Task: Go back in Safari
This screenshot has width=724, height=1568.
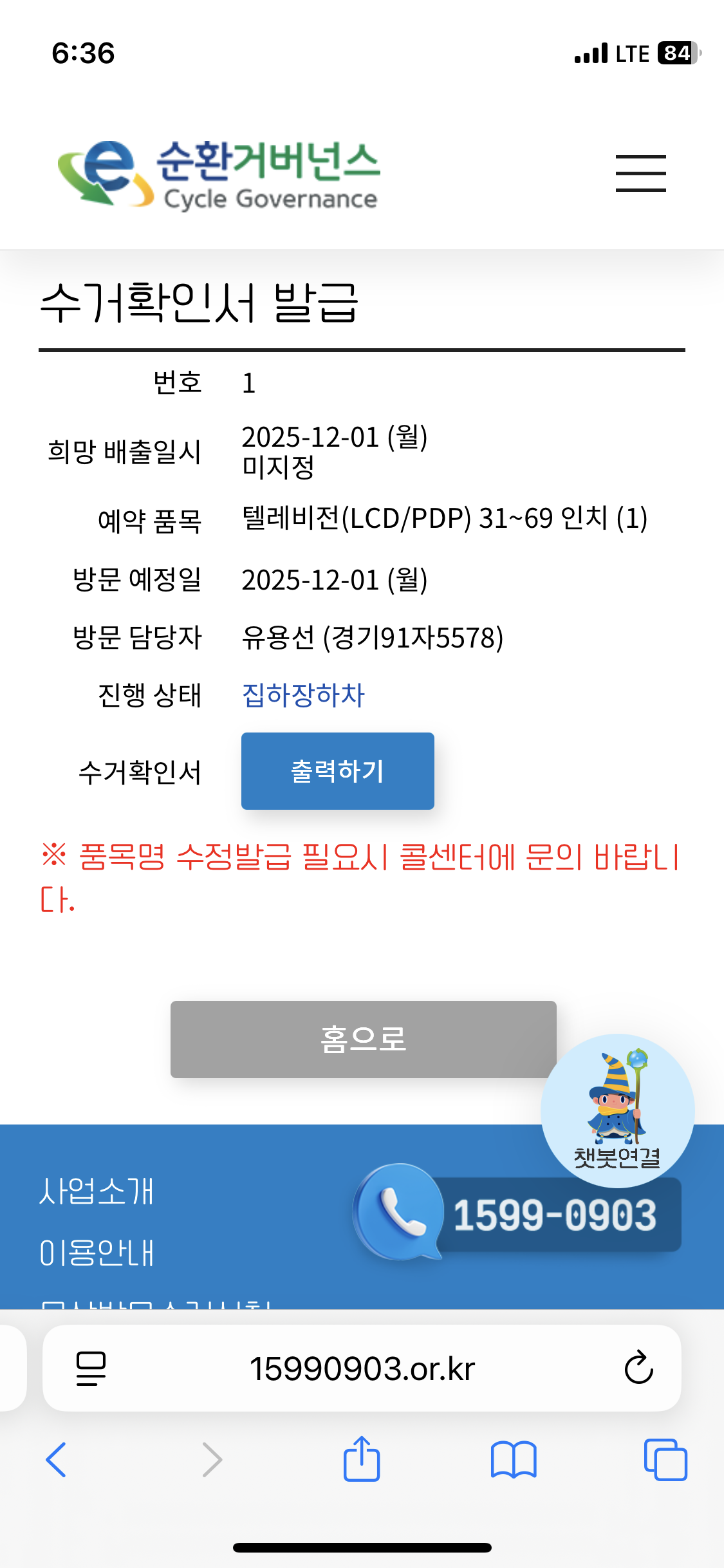Action: (x=56, y=1459)
